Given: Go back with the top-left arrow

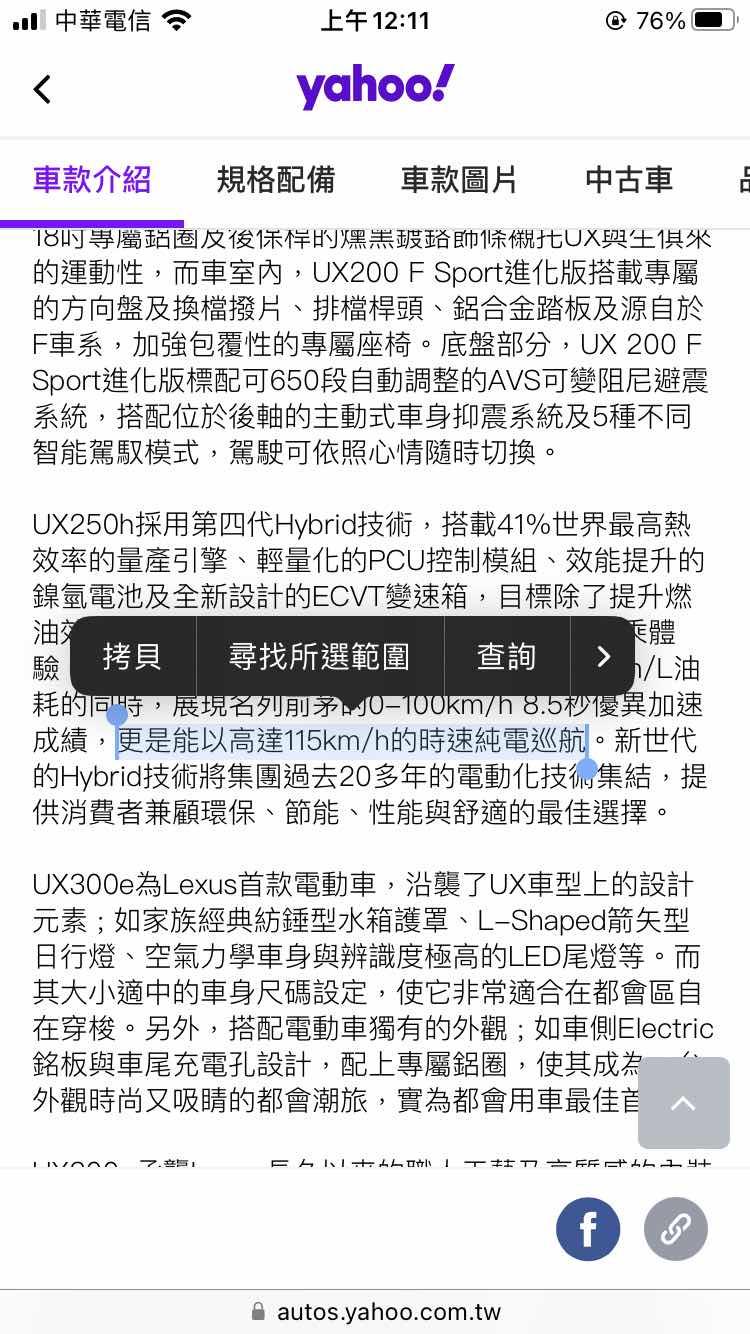Looking at the screenshot, I should [42, 89].
